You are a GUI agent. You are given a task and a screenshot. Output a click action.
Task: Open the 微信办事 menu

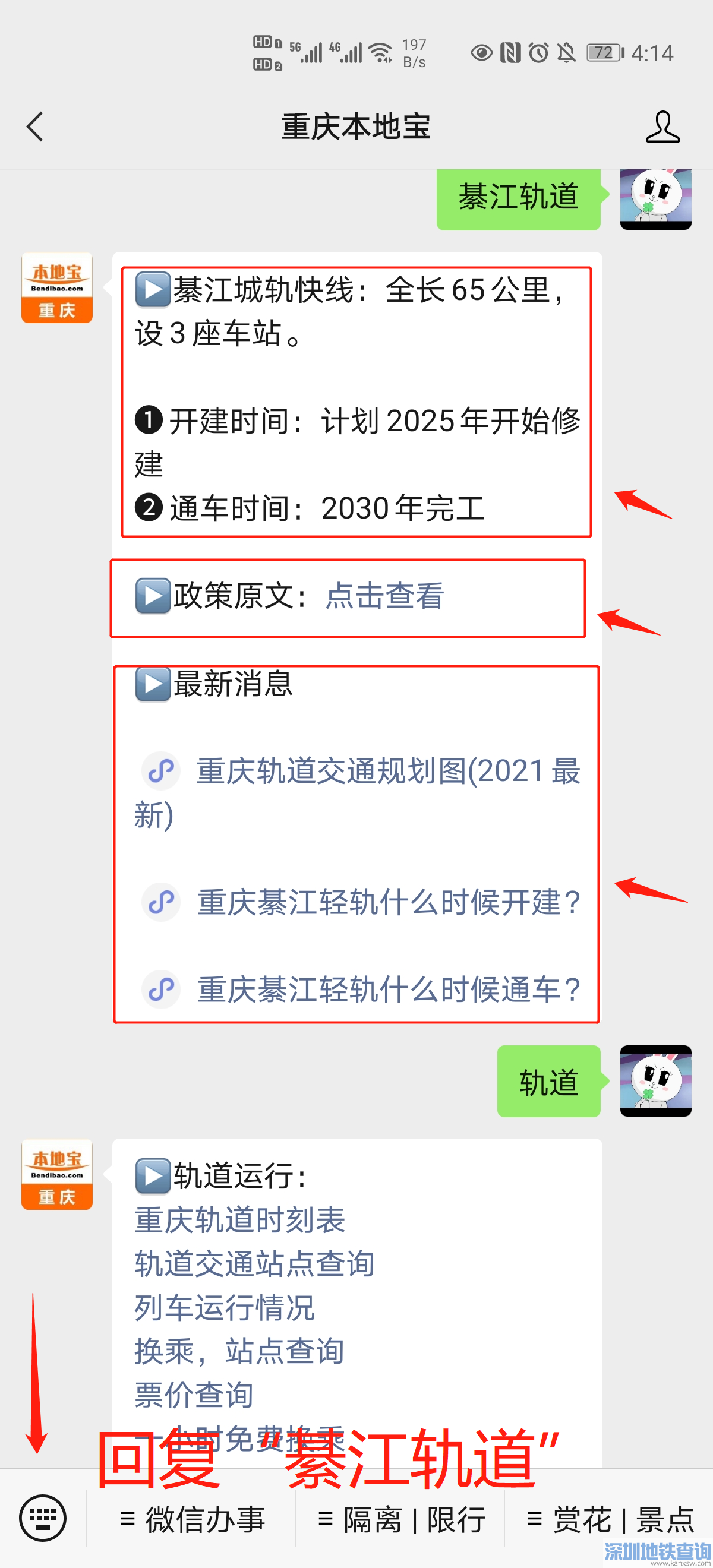[x=193, y=1519]
